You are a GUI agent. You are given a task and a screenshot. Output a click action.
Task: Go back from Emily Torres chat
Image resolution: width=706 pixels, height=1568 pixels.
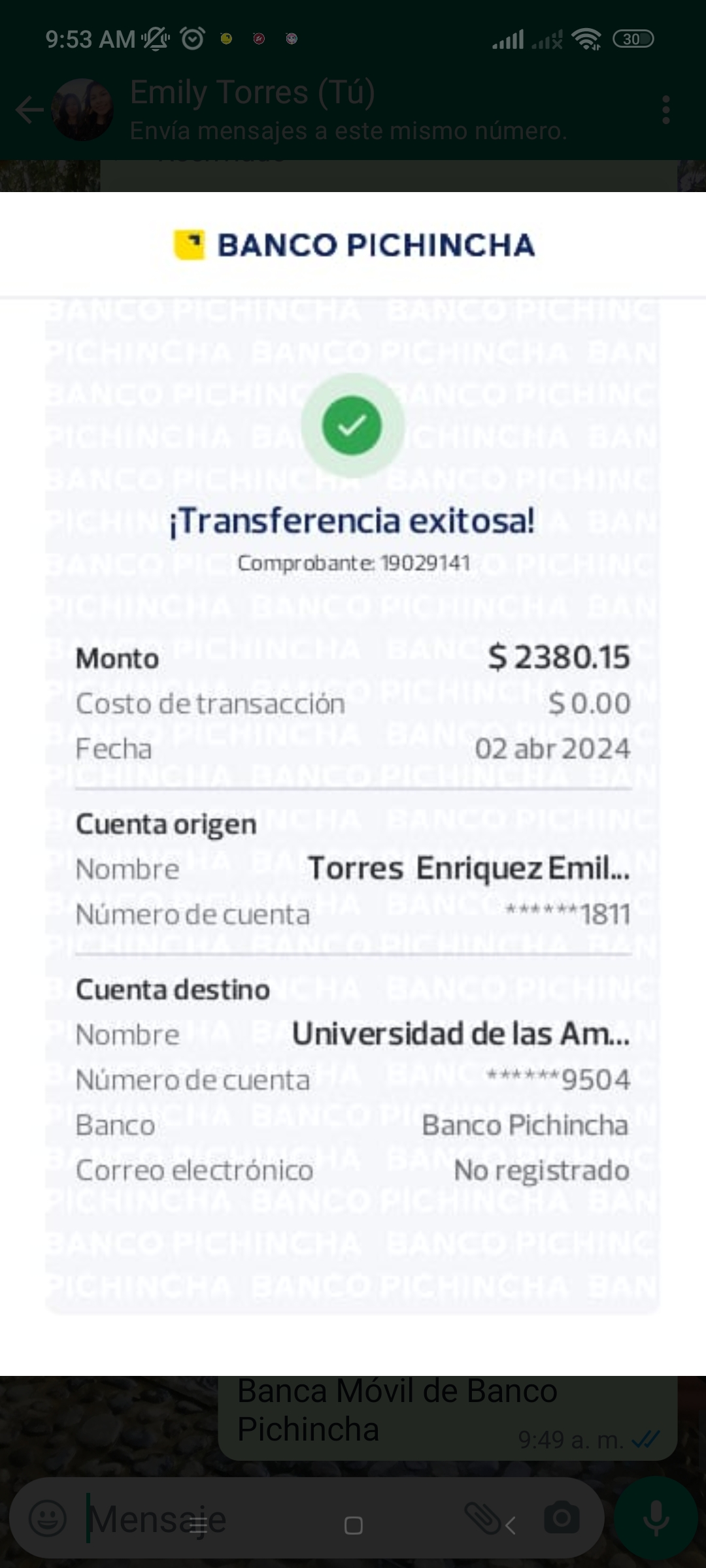click(29, 110)
